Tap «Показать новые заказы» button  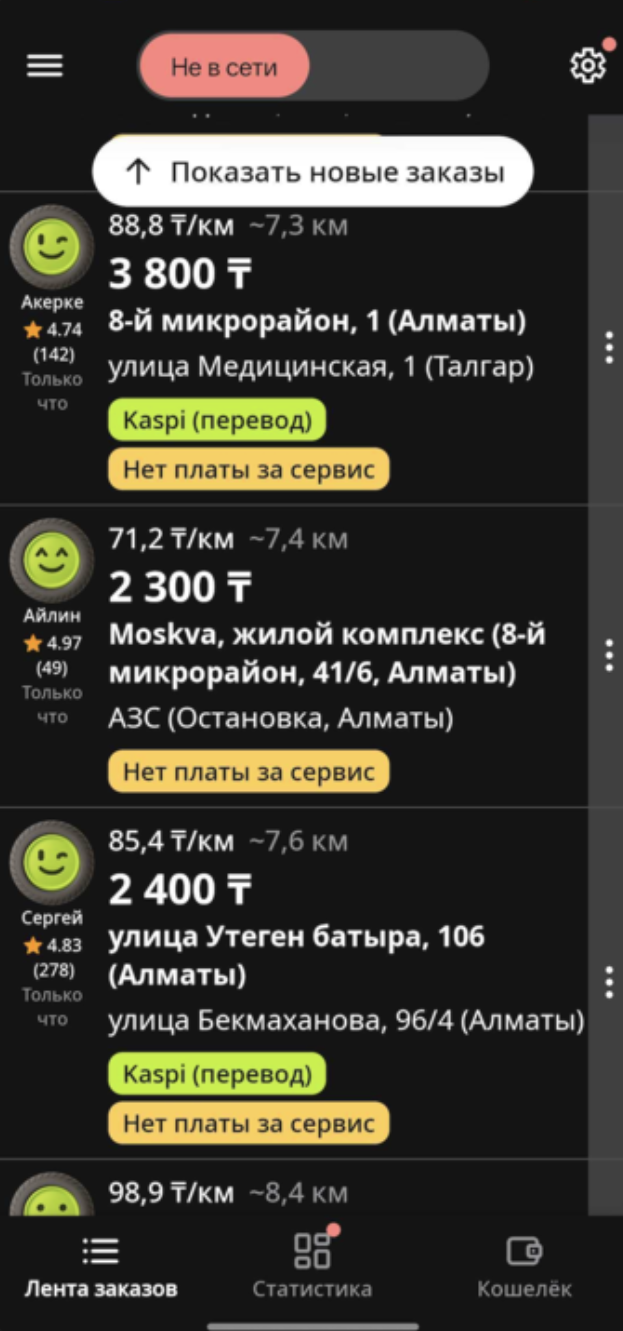[x=313, y=172]
